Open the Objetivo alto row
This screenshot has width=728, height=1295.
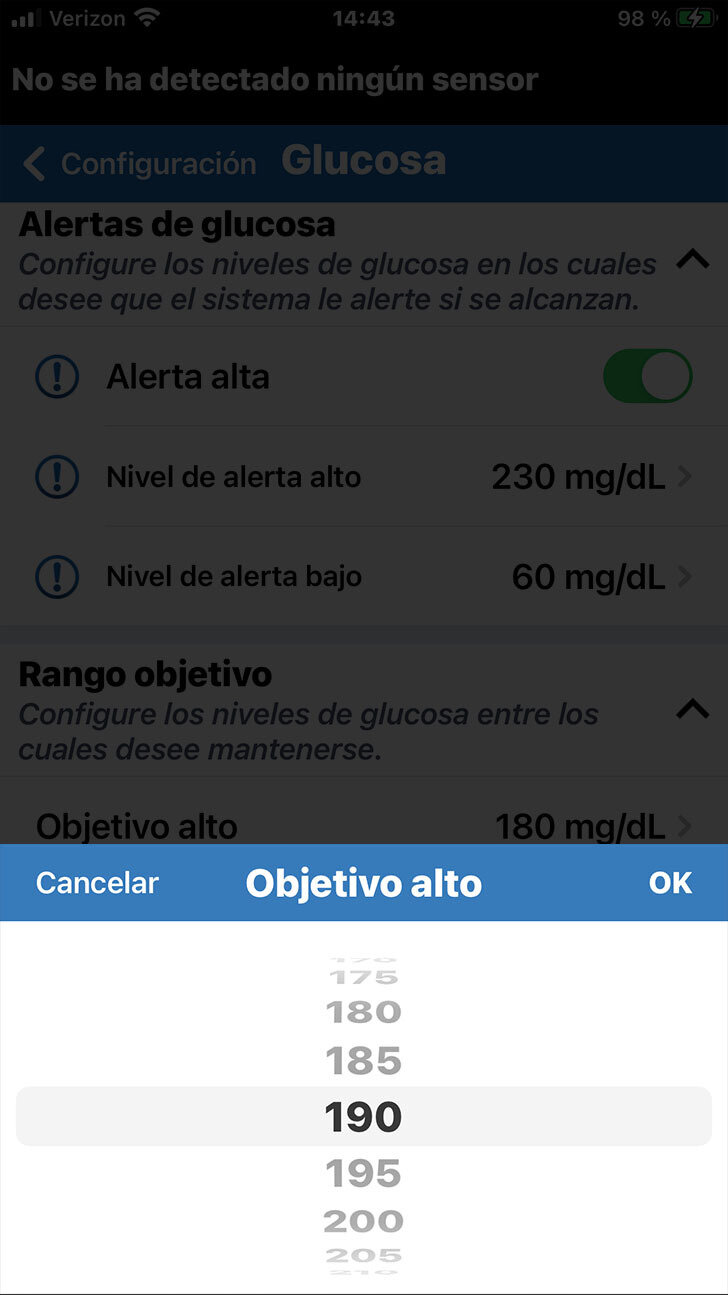[364, 826]
